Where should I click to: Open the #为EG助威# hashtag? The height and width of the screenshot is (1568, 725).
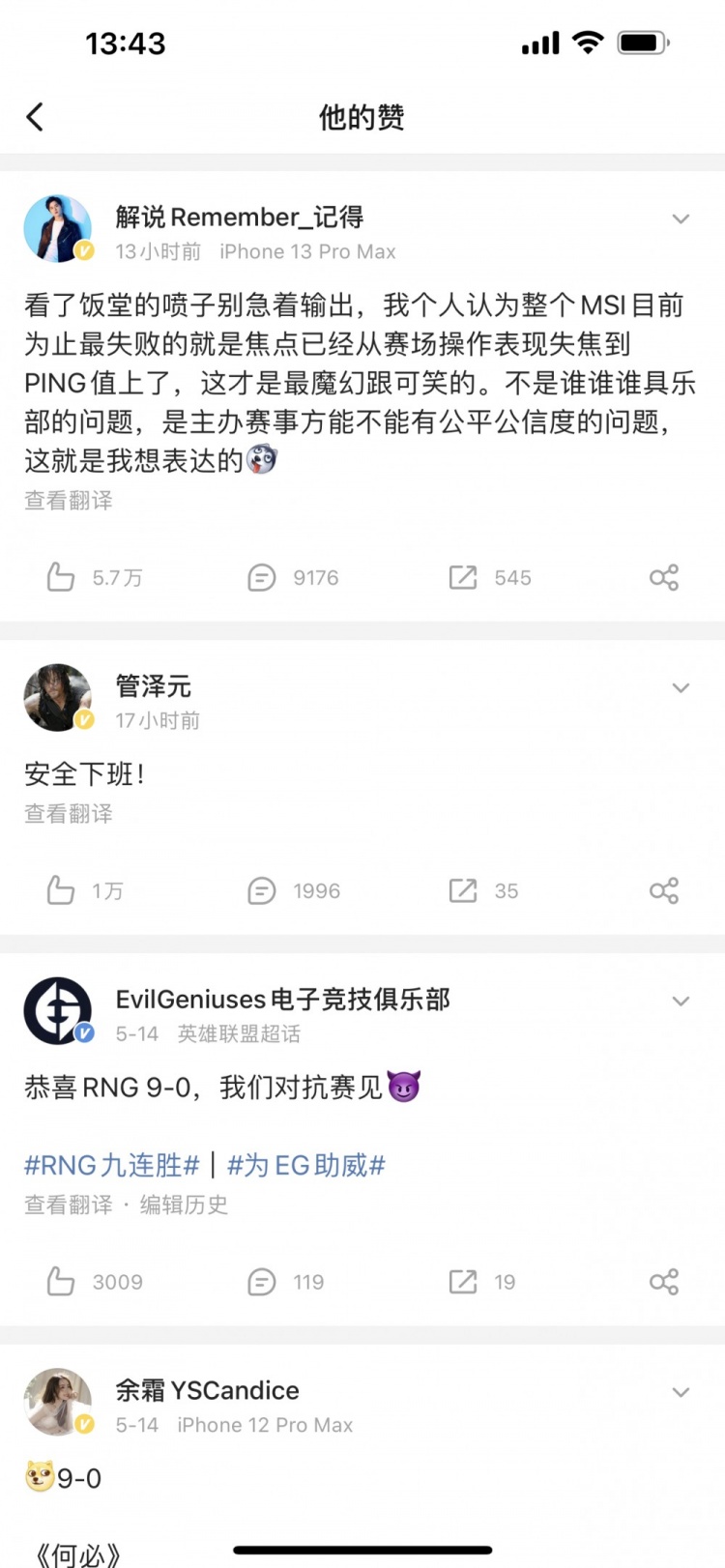[306, 1165]
